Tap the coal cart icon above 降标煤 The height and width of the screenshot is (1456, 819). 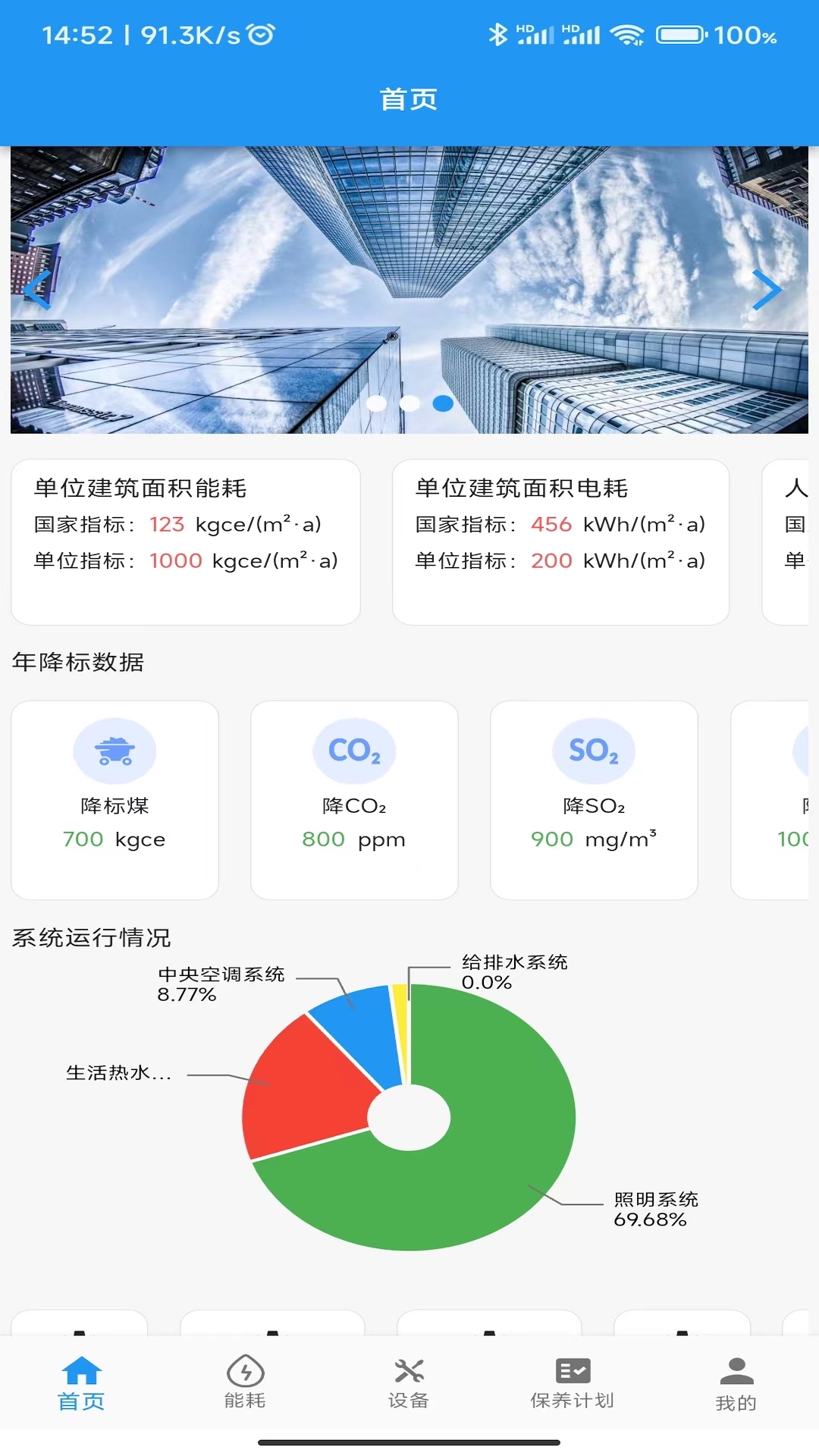tap(115, 751)
